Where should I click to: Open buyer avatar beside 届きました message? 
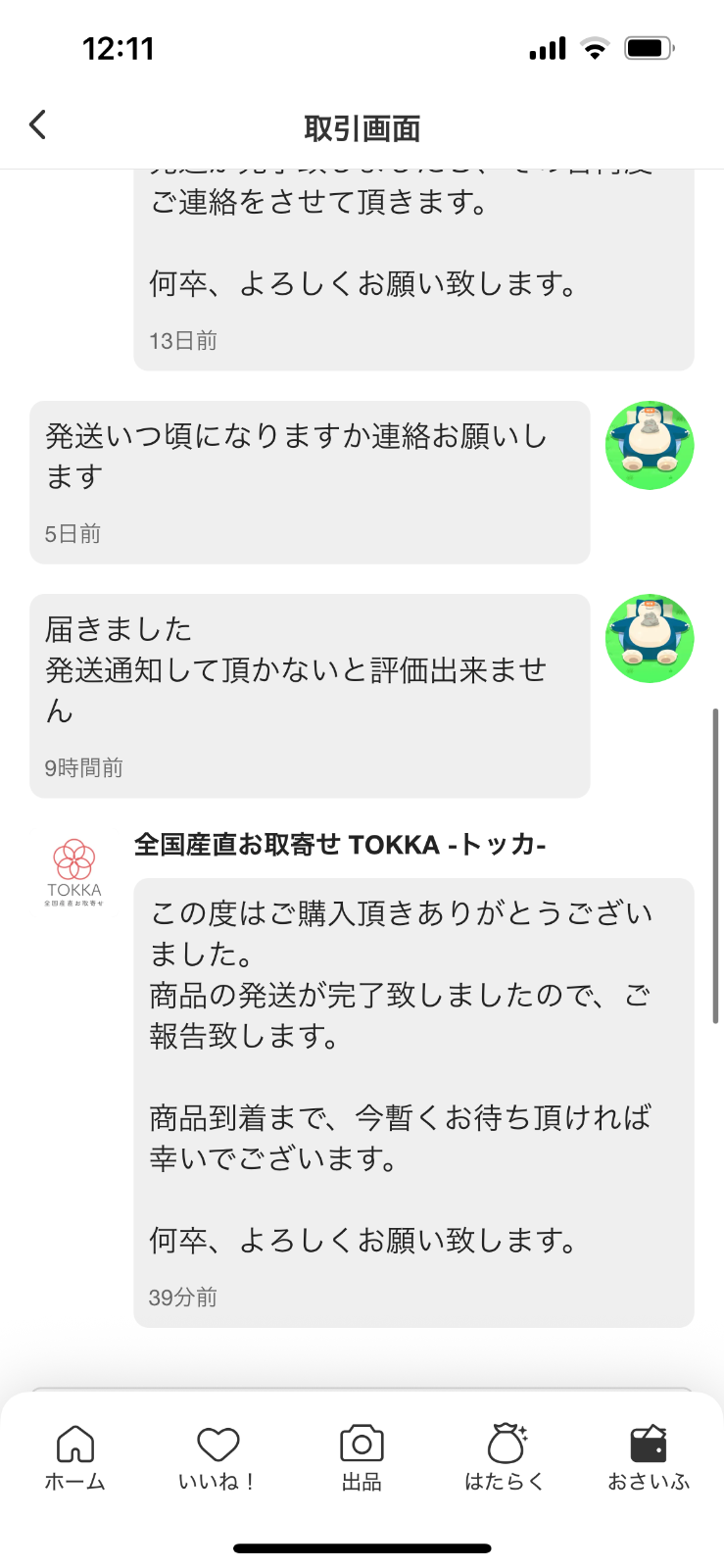(650, 638)
